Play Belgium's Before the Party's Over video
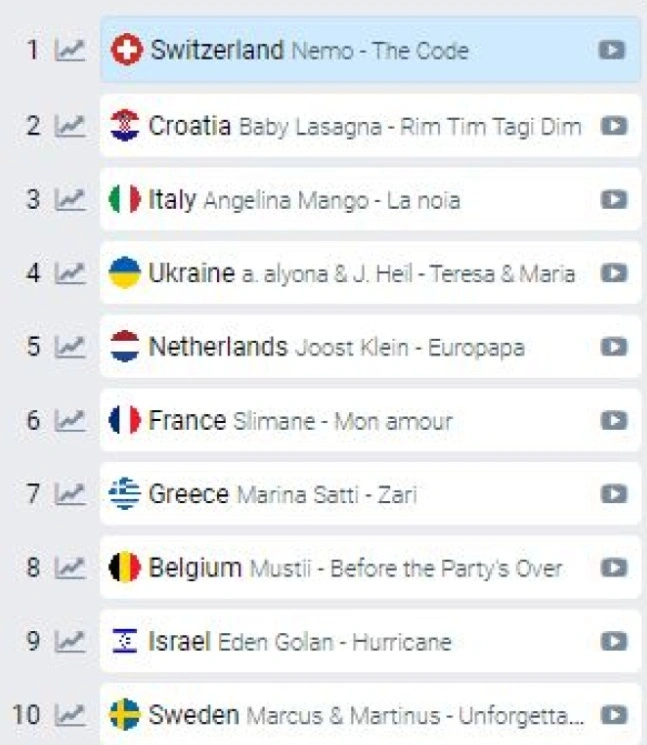This screenshot has width=647, height=745. pos(613,568)
